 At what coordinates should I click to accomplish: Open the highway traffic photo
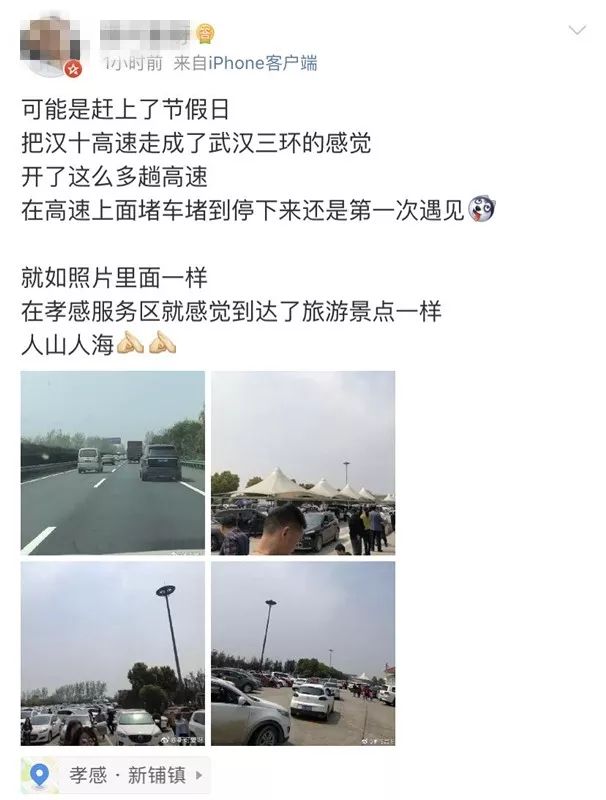(112, 463)
